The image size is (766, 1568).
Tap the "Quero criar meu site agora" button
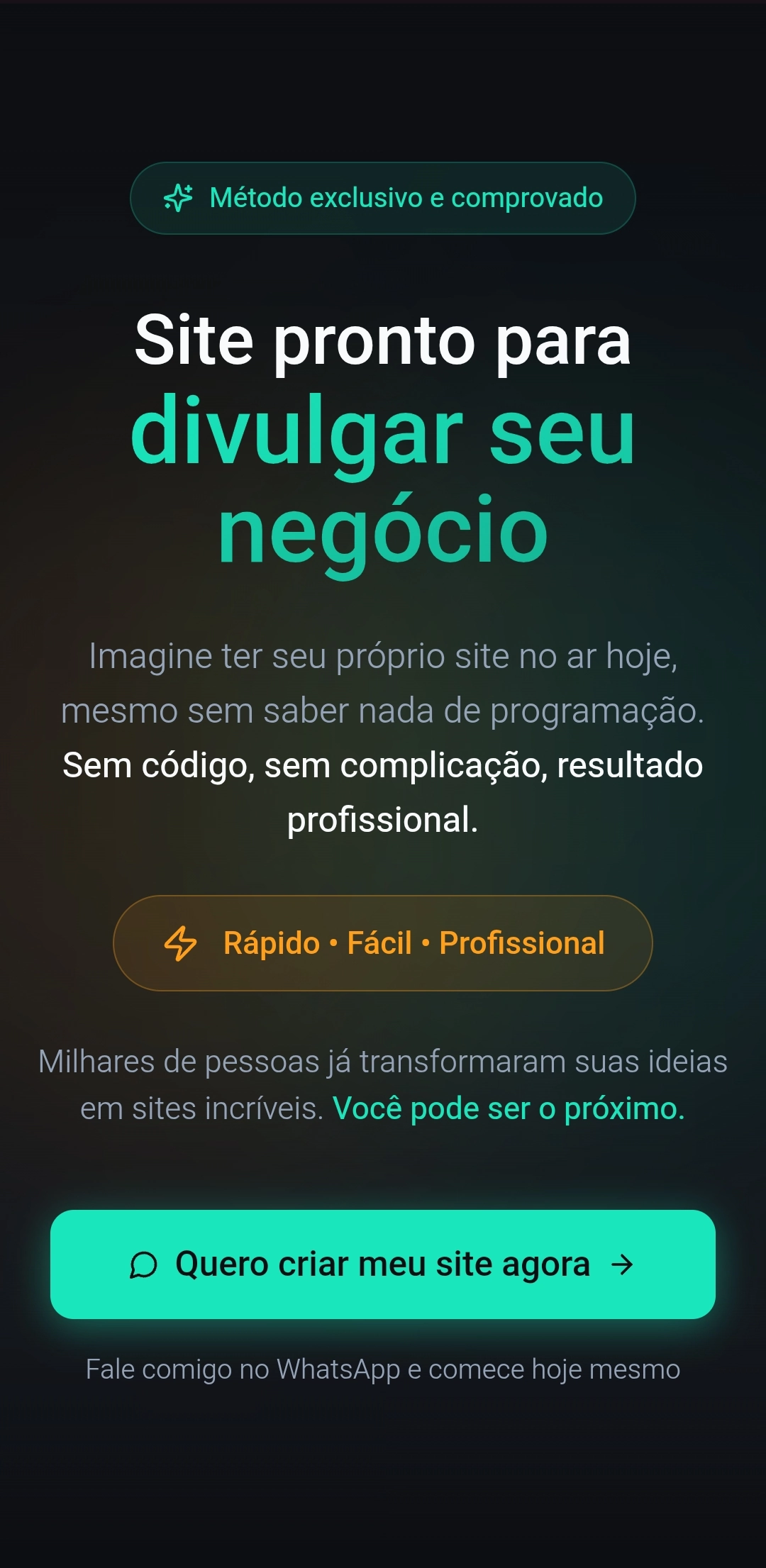[x=382, y=1264]
